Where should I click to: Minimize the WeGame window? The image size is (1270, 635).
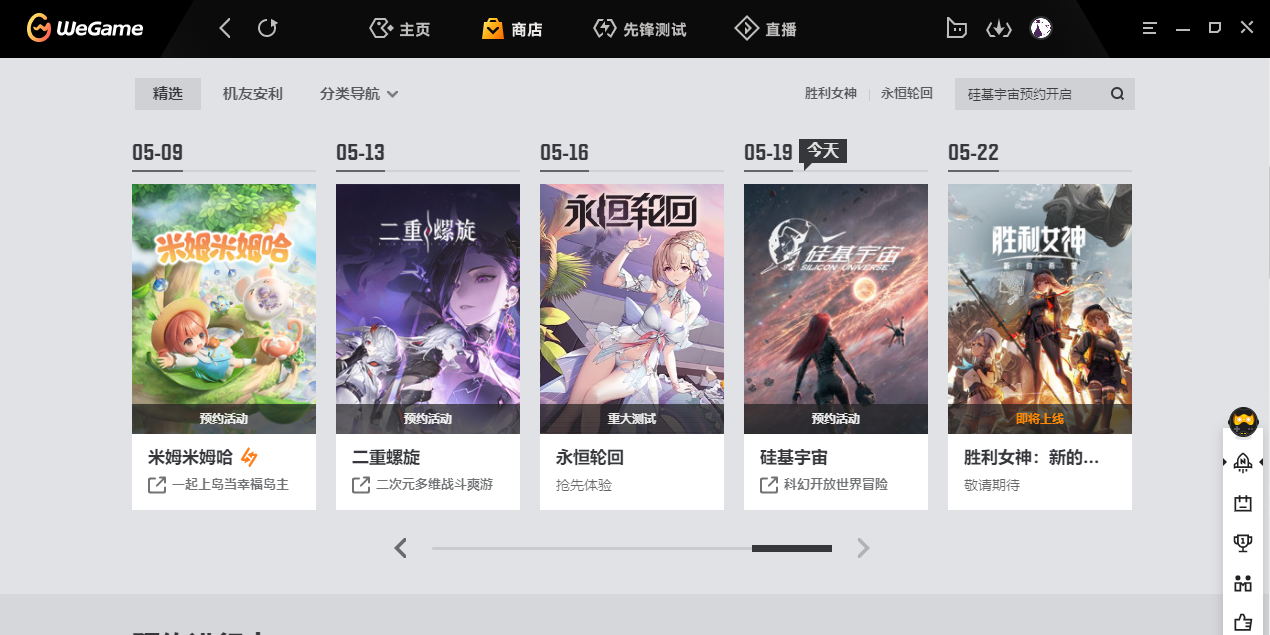(1184, 29)
